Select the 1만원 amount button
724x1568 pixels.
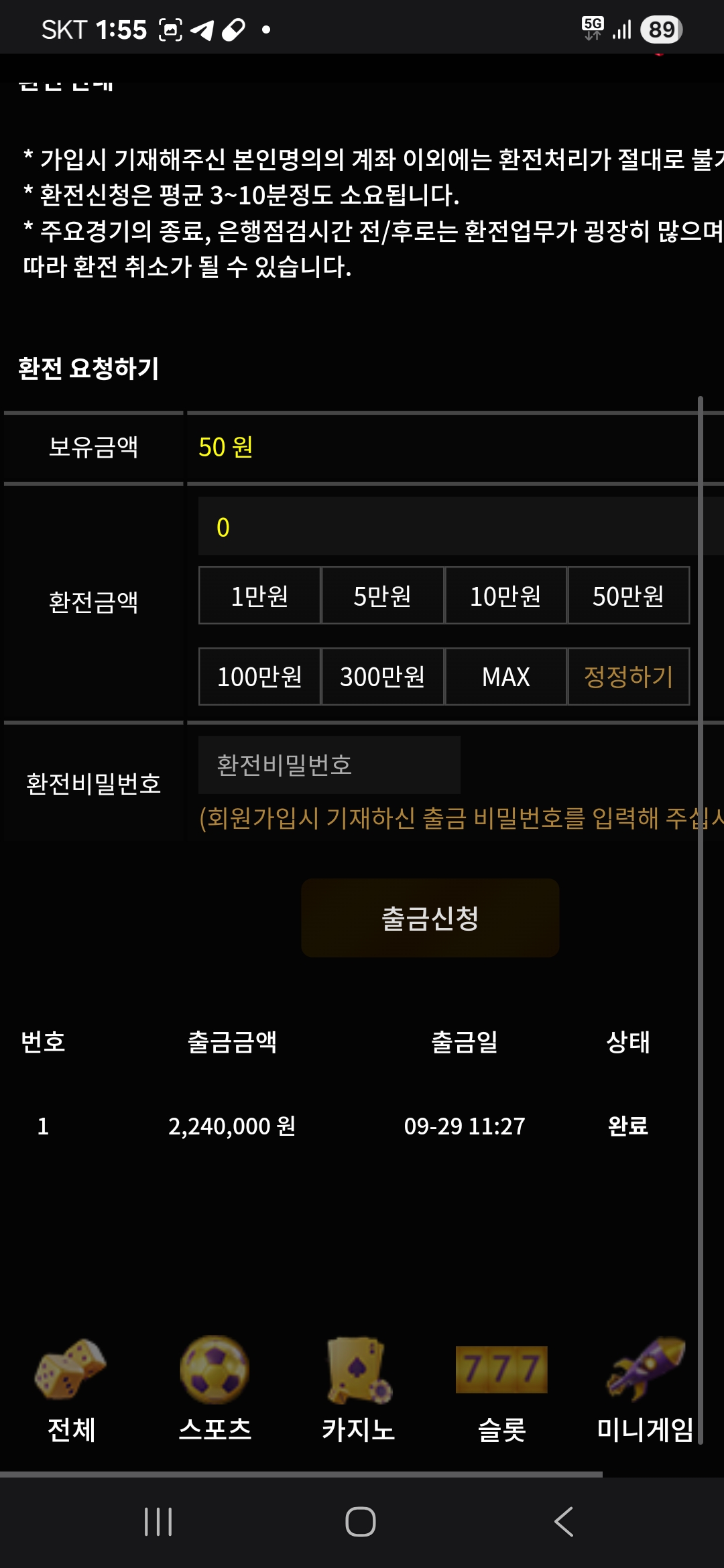pos(259,596)
